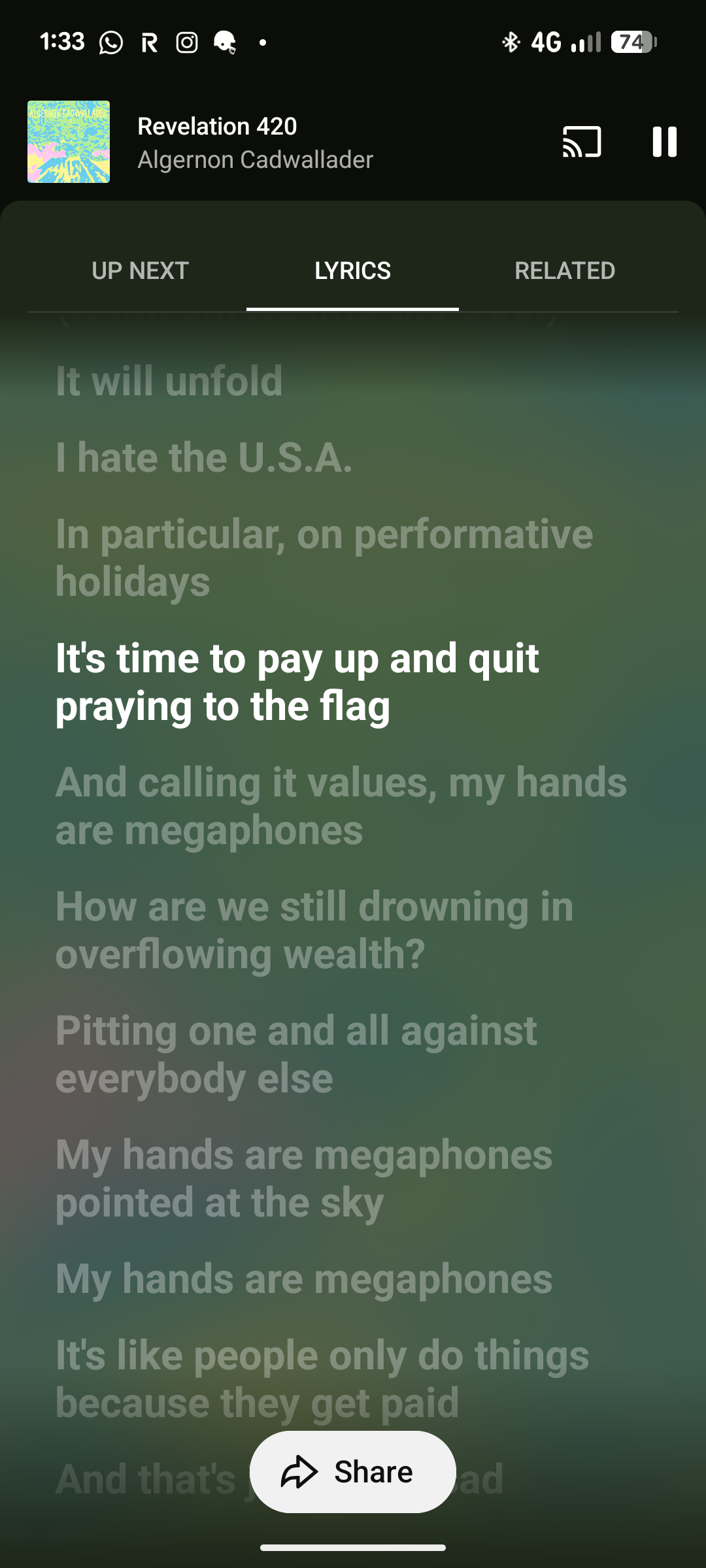The image size is (706, 1568).
Task: Switch to the RELATED tab
Action: [x=565, y=270]
